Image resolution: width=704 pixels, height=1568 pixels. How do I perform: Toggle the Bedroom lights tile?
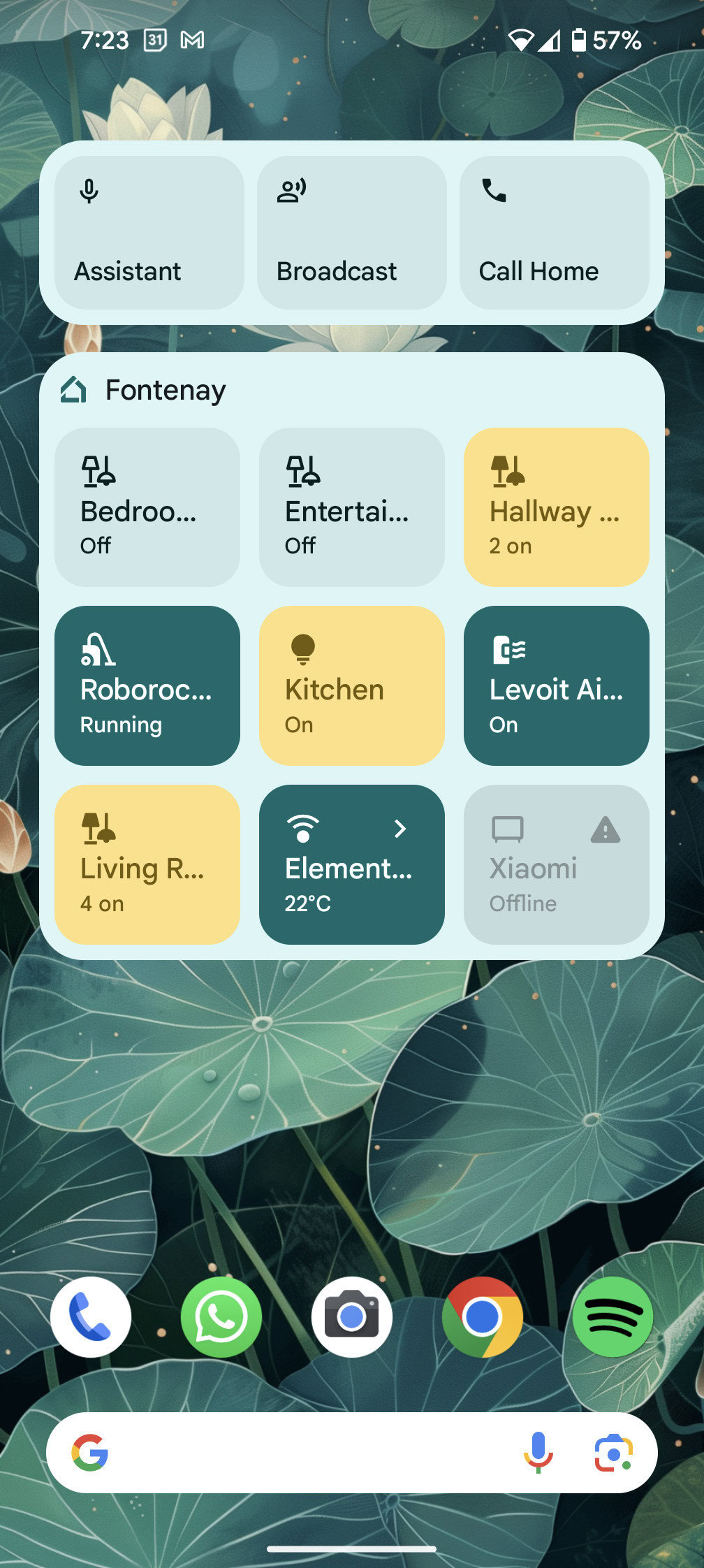[147, 507]
